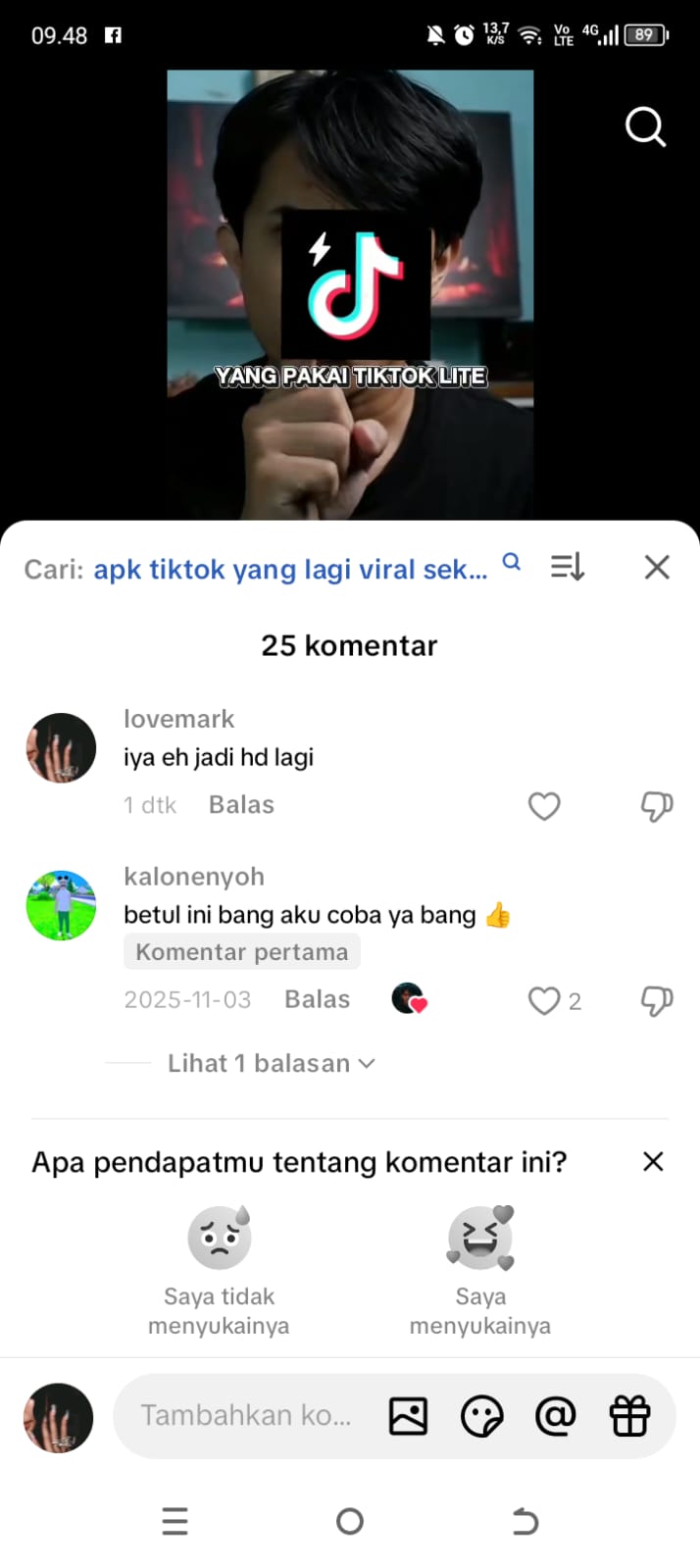Like kalonenyoh's comment
Image resolution: width=700 pixels, height=1568 pixels.
tap(544, 1000)
